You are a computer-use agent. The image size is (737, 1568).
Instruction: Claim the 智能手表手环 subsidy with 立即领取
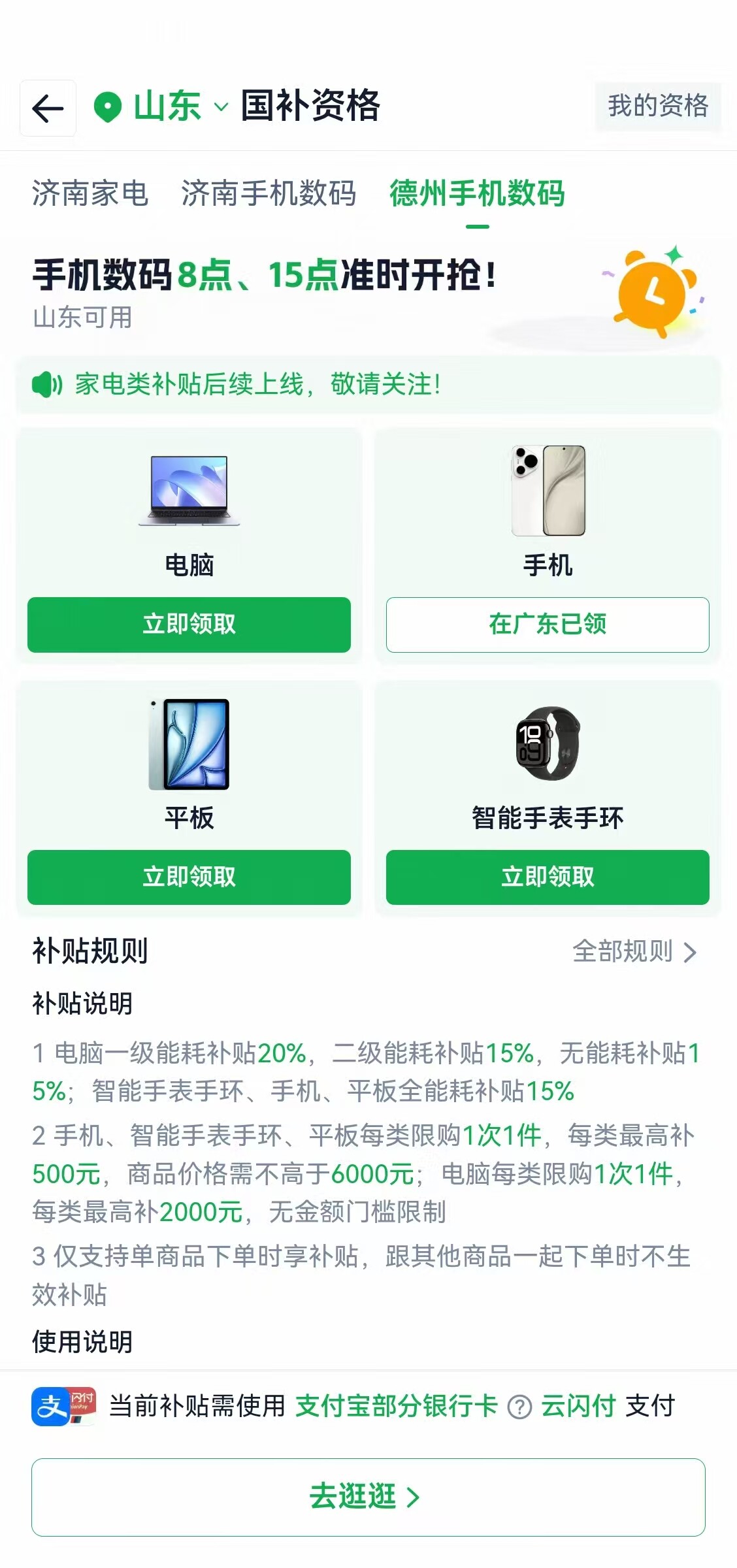coord(548,877)
